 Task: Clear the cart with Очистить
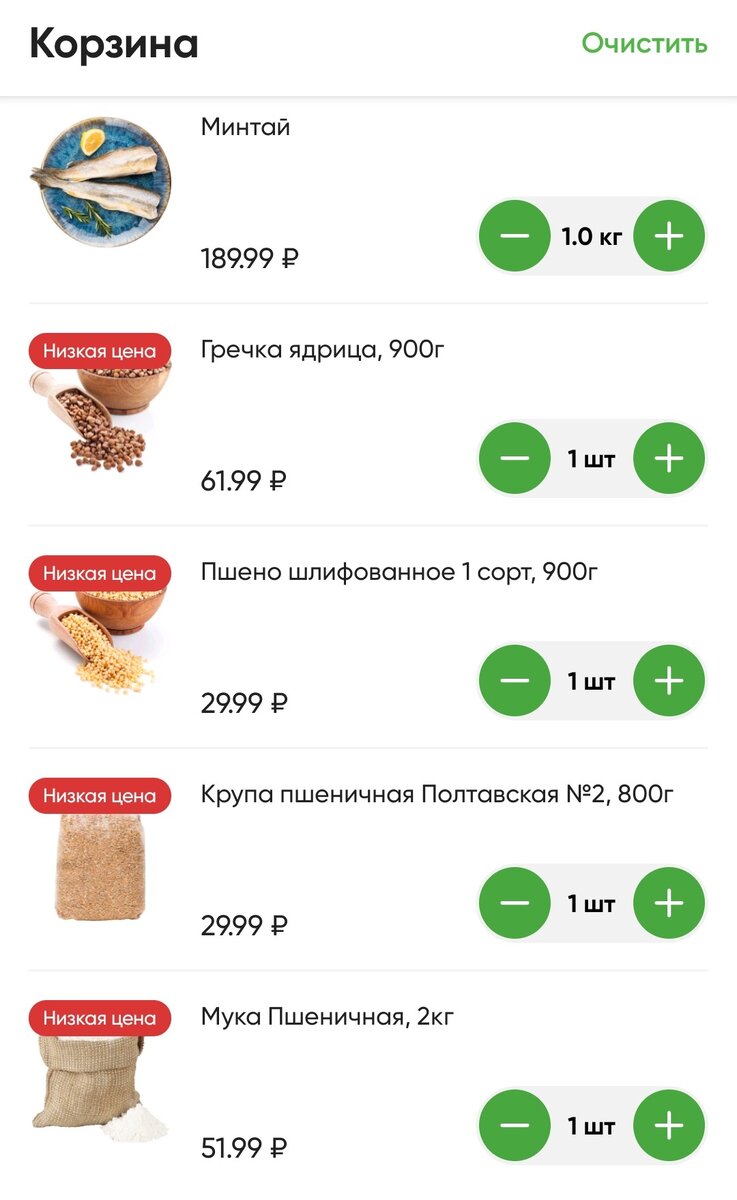[644, 44]
